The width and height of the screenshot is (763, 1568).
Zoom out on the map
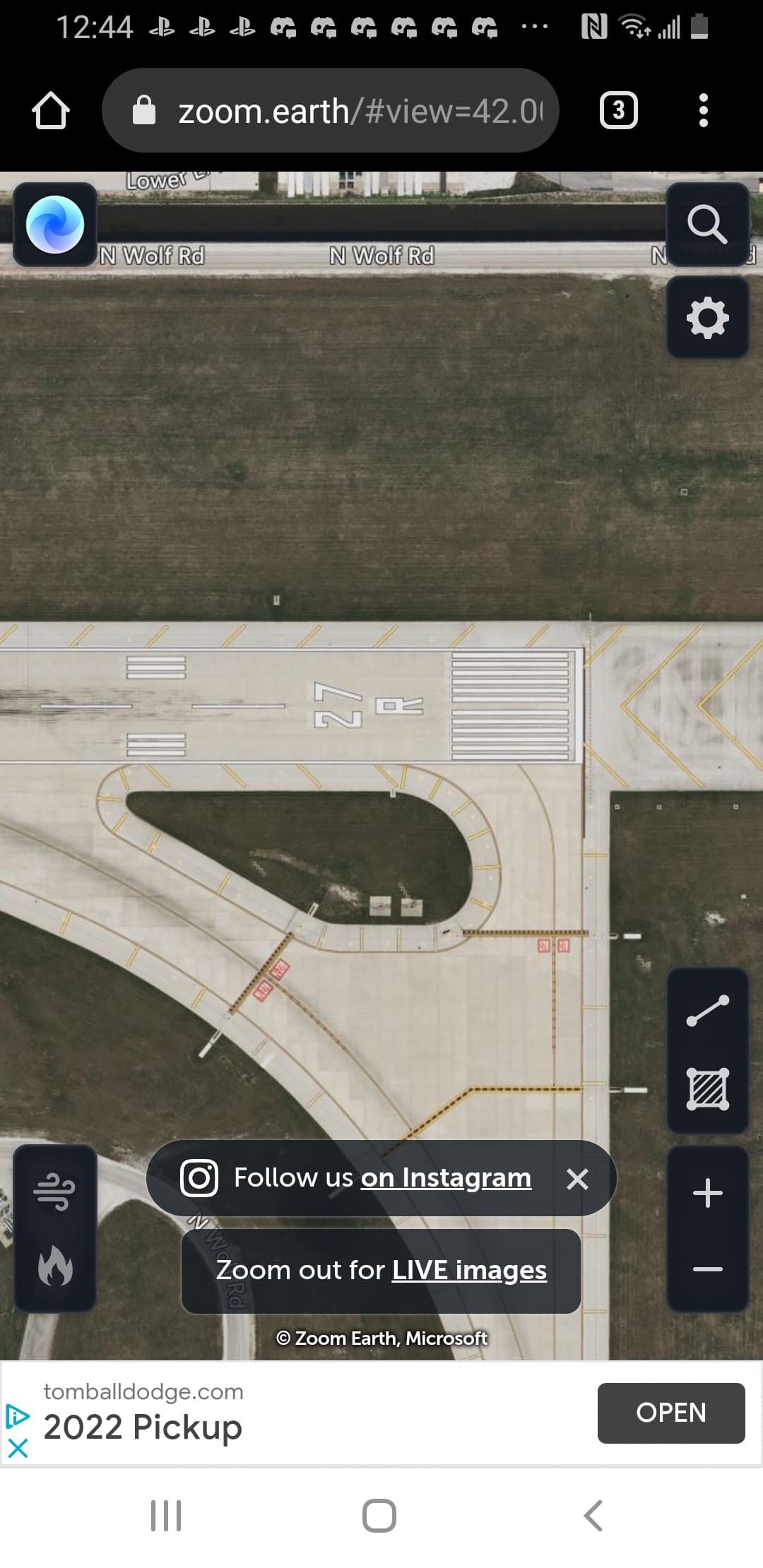point(707,1269)
